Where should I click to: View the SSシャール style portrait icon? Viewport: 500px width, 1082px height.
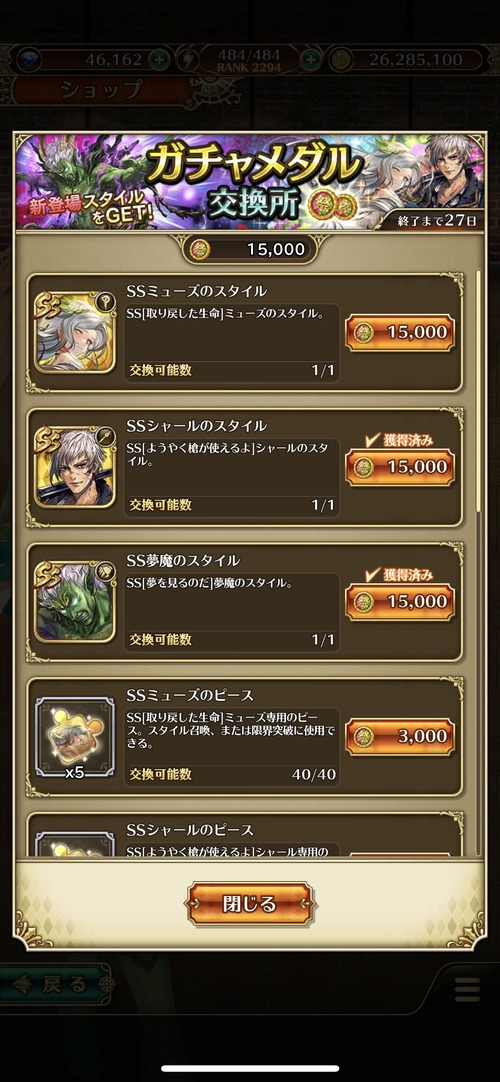tap(75, 468)
